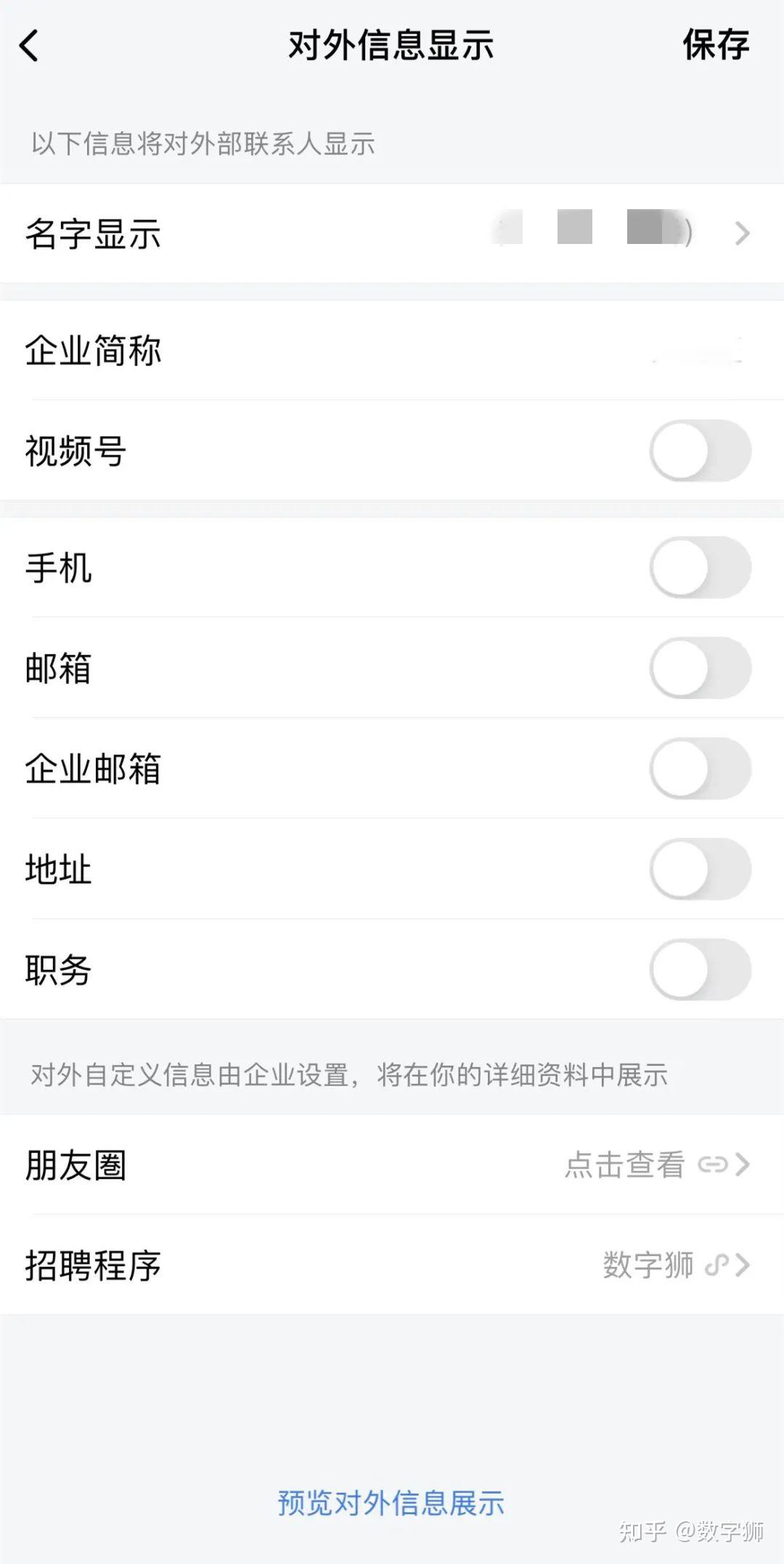This screenshot has width=784, height=1564.
Task: Toggle the 邮箱 switch on
Action: [700, 668]
